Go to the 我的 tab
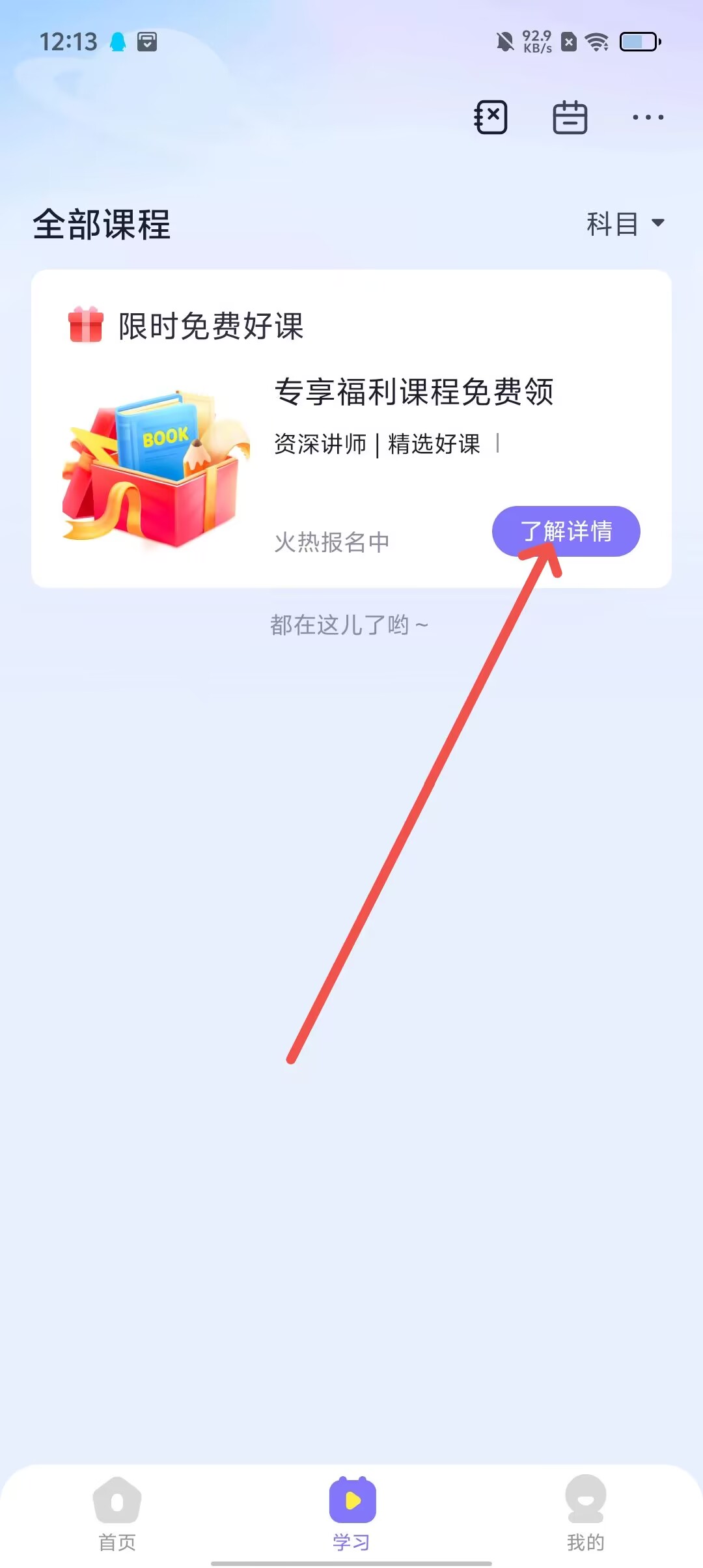 pos(585,1513)
